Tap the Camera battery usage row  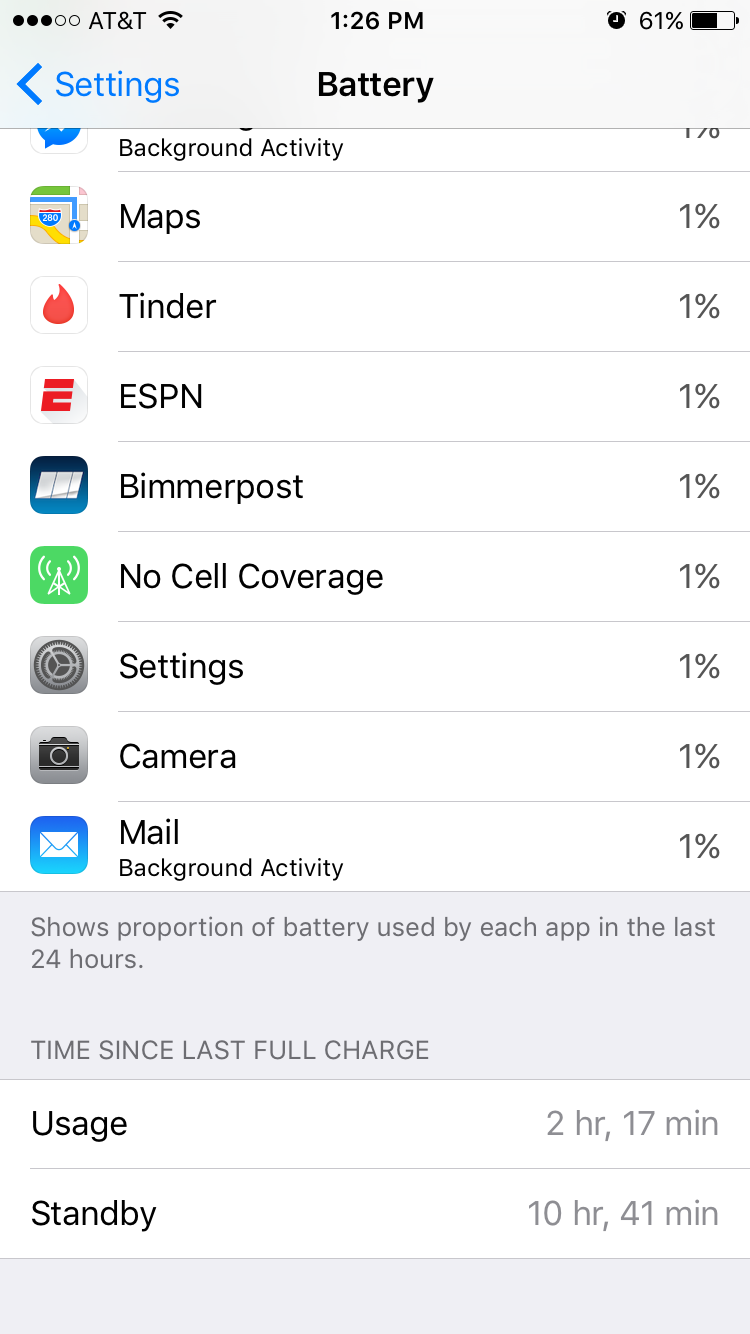coord(375,757)
